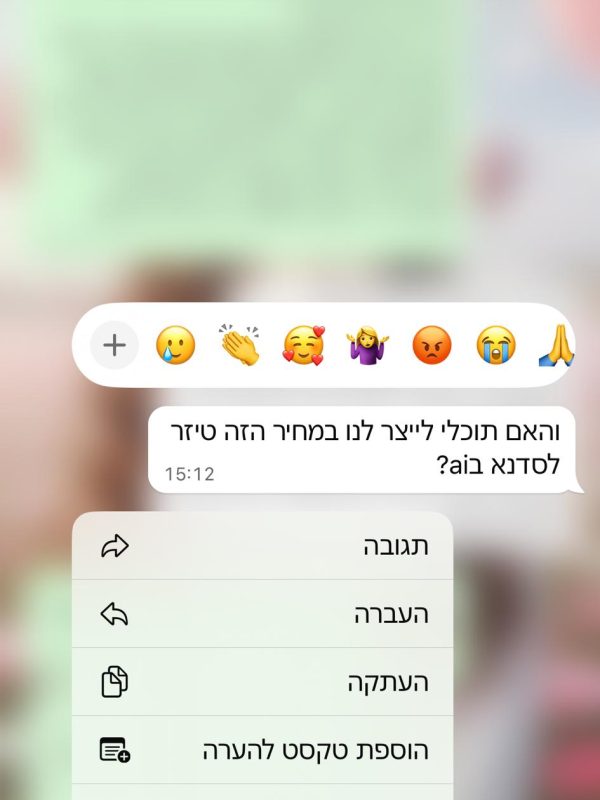React with the clapping hands emoji
Screen dimensions: 600x800
240,346
